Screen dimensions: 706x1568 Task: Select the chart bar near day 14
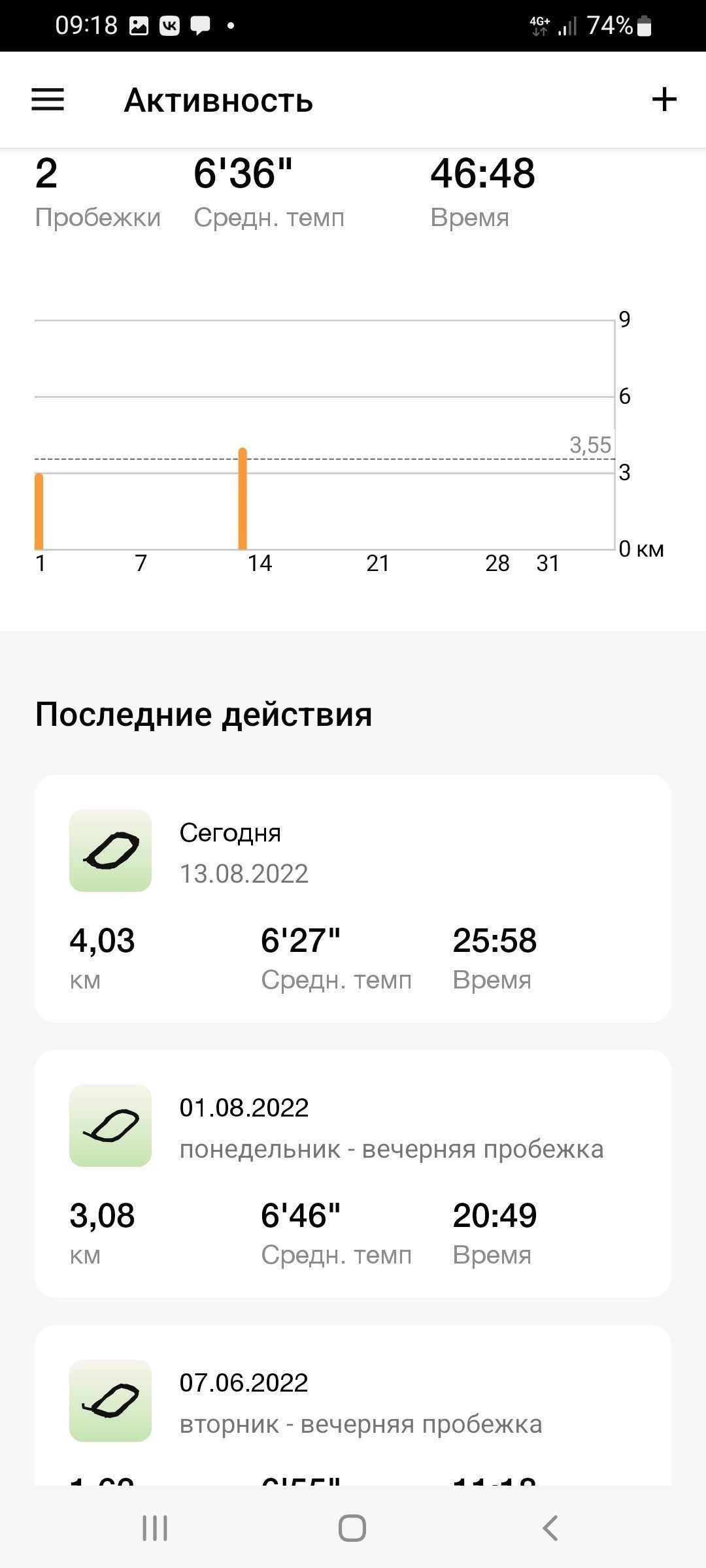pyautogui.click(x=243, y=498)
